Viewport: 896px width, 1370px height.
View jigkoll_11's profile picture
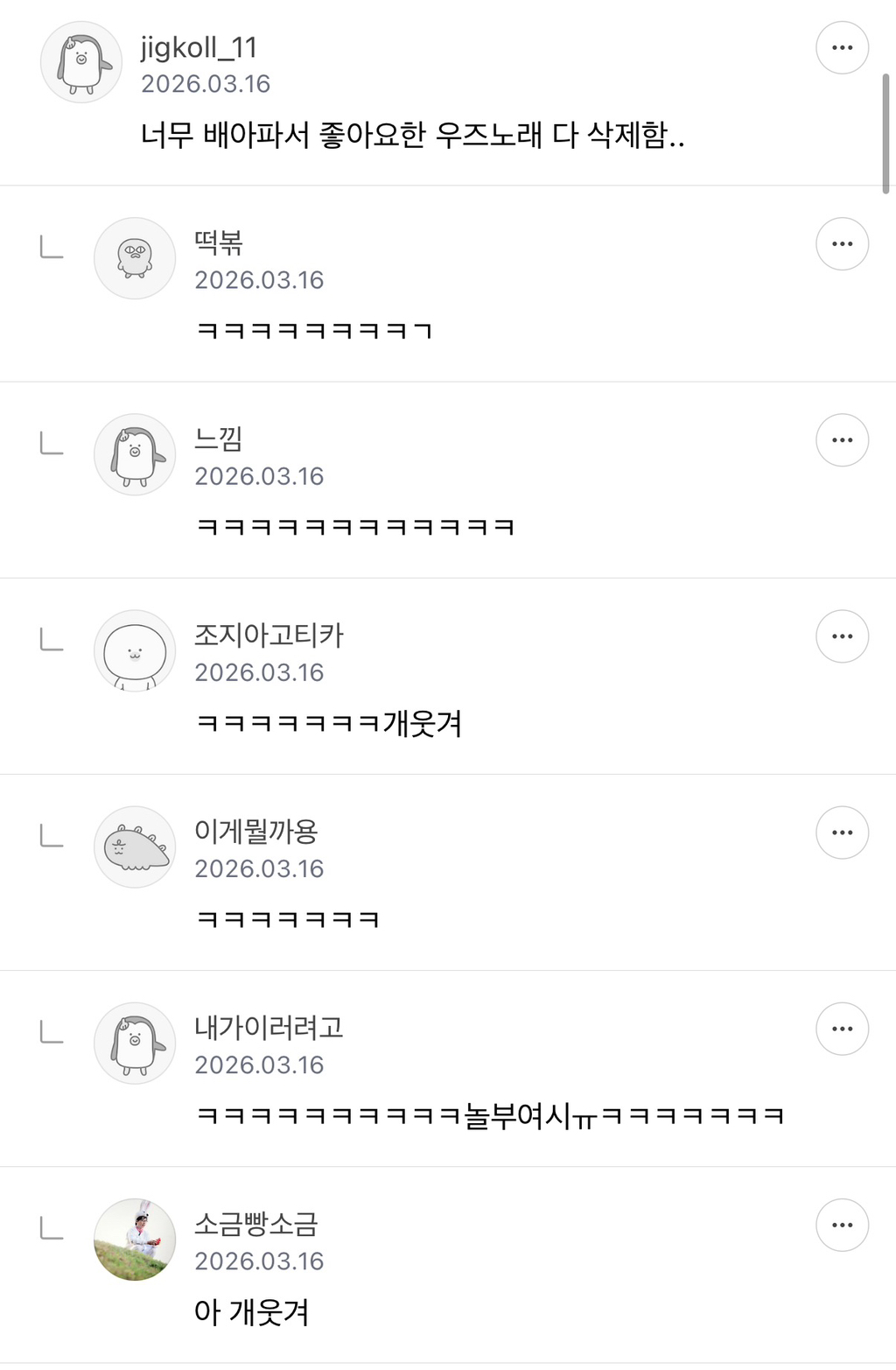coord(81,62)
